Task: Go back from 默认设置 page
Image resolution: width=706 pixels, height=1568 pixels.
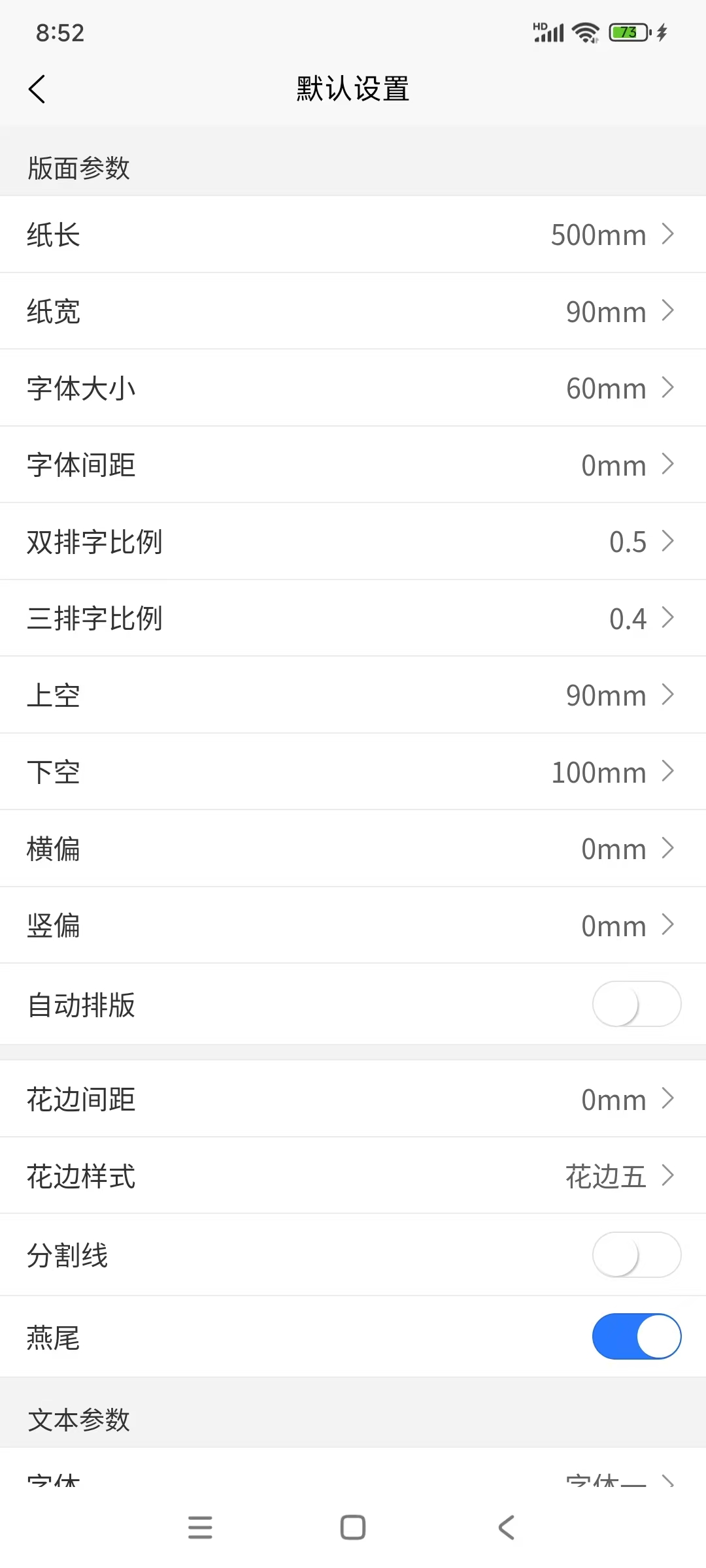Action: [x=37, y=90]
